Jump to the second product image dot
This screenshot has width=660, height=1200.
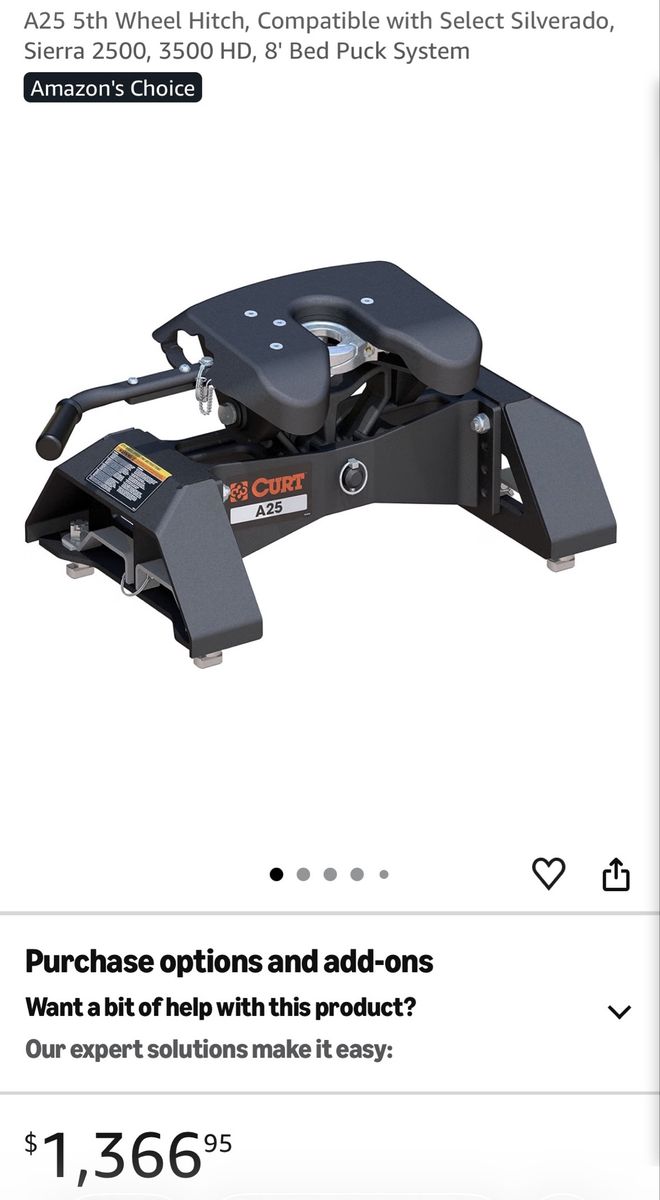coord(303,874)
